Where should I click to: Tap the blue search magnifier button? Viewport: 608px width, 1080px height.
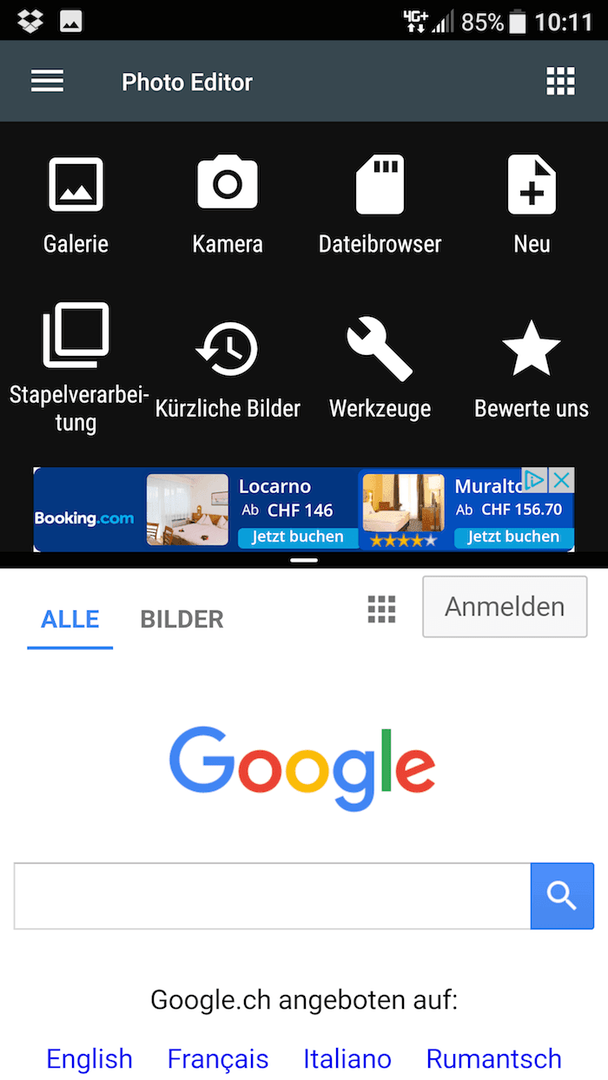[562, 896]
